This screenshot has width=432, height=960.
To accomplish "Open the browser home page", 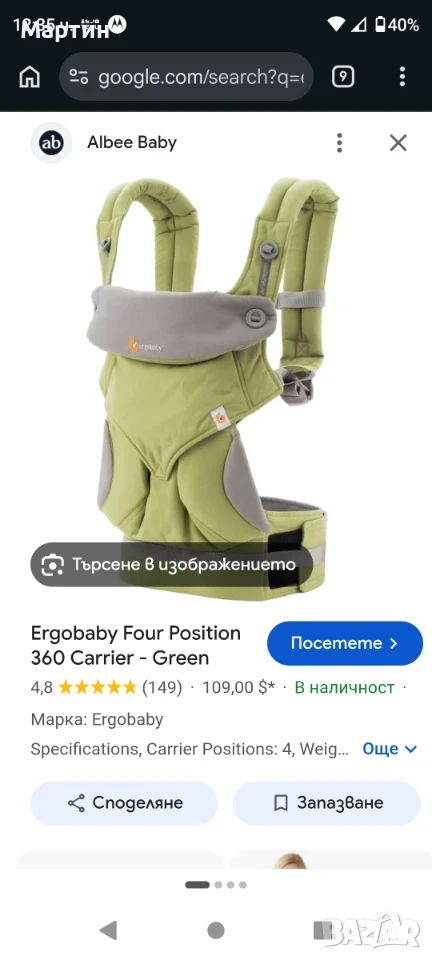I will pyautogui.click(x=29, y=77).
